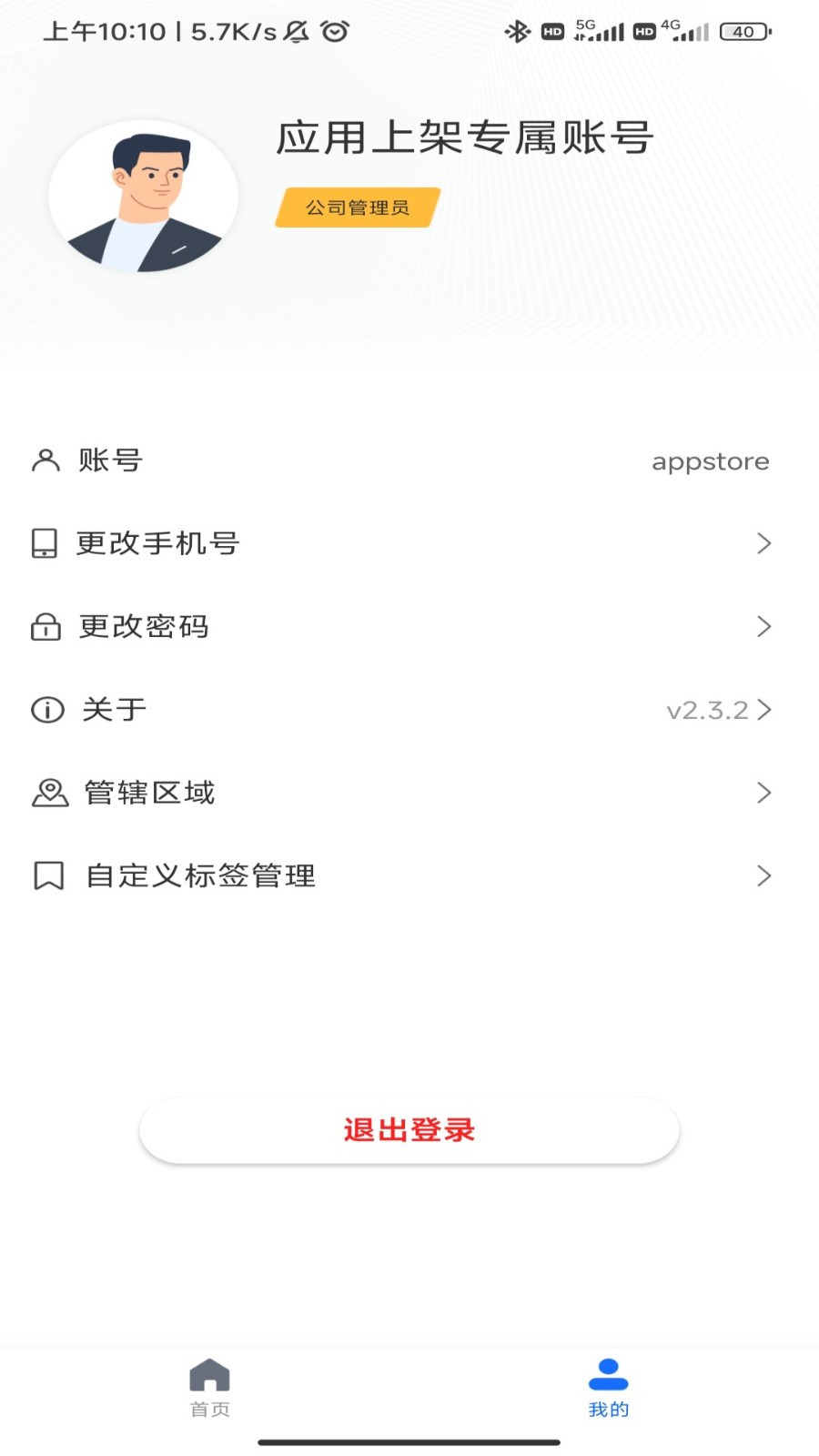Click the blue person icon above 我的

(608, 1375)
